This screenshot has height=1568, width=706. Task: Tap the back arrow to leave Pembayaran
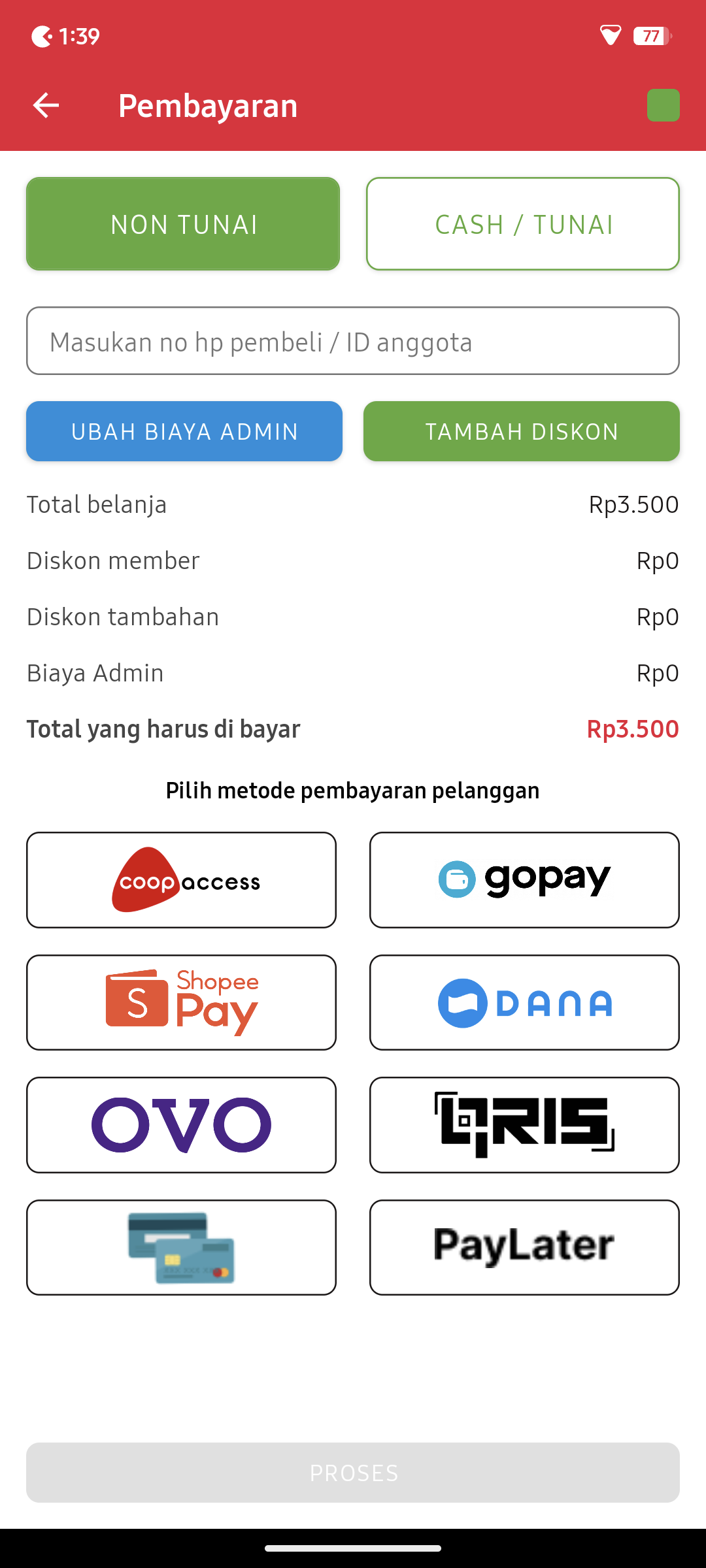pos(44,105)
